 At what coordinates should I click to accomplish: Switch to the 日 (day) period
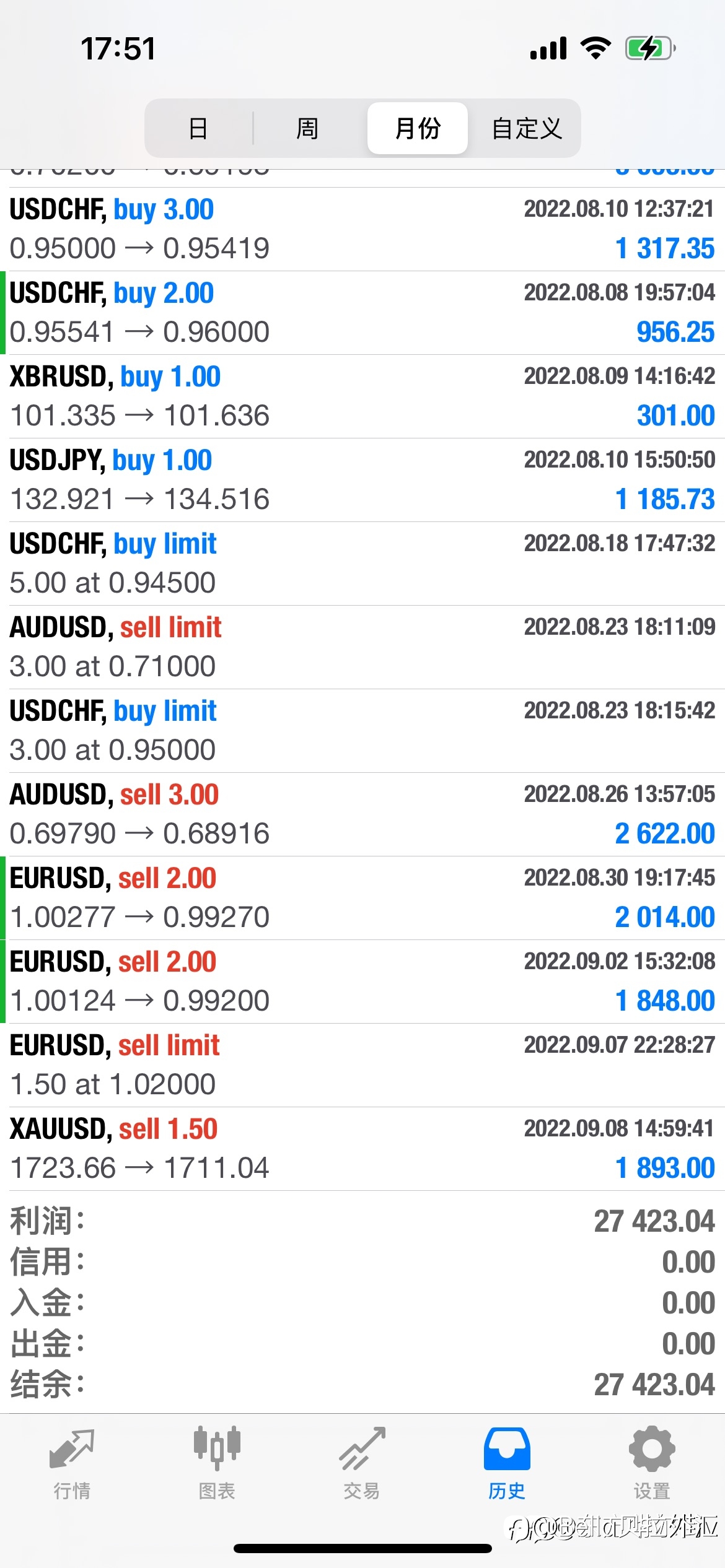(x=198, y=128)
